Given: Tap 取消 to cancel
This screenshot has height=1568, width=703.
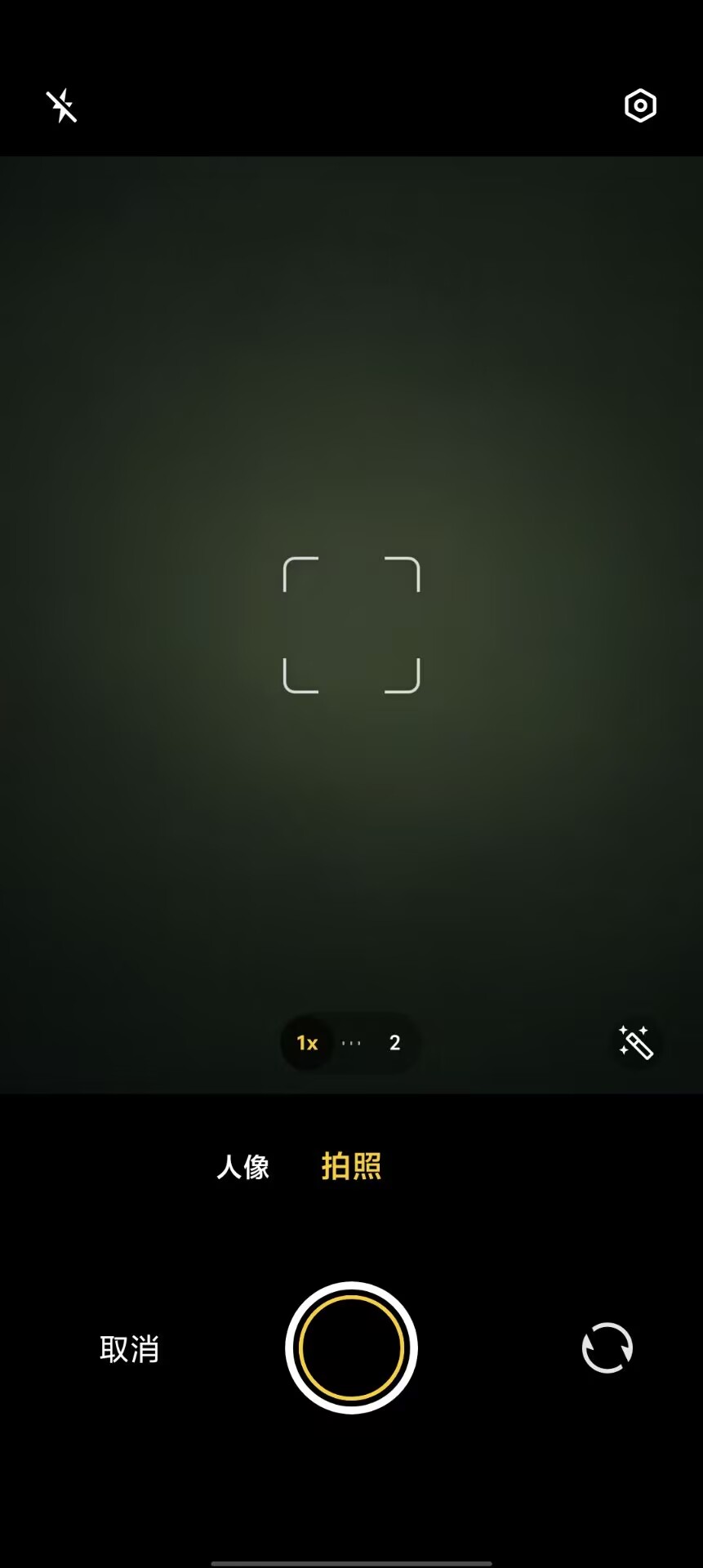Looking at the screenshot, I should (x=129, y=1349).
